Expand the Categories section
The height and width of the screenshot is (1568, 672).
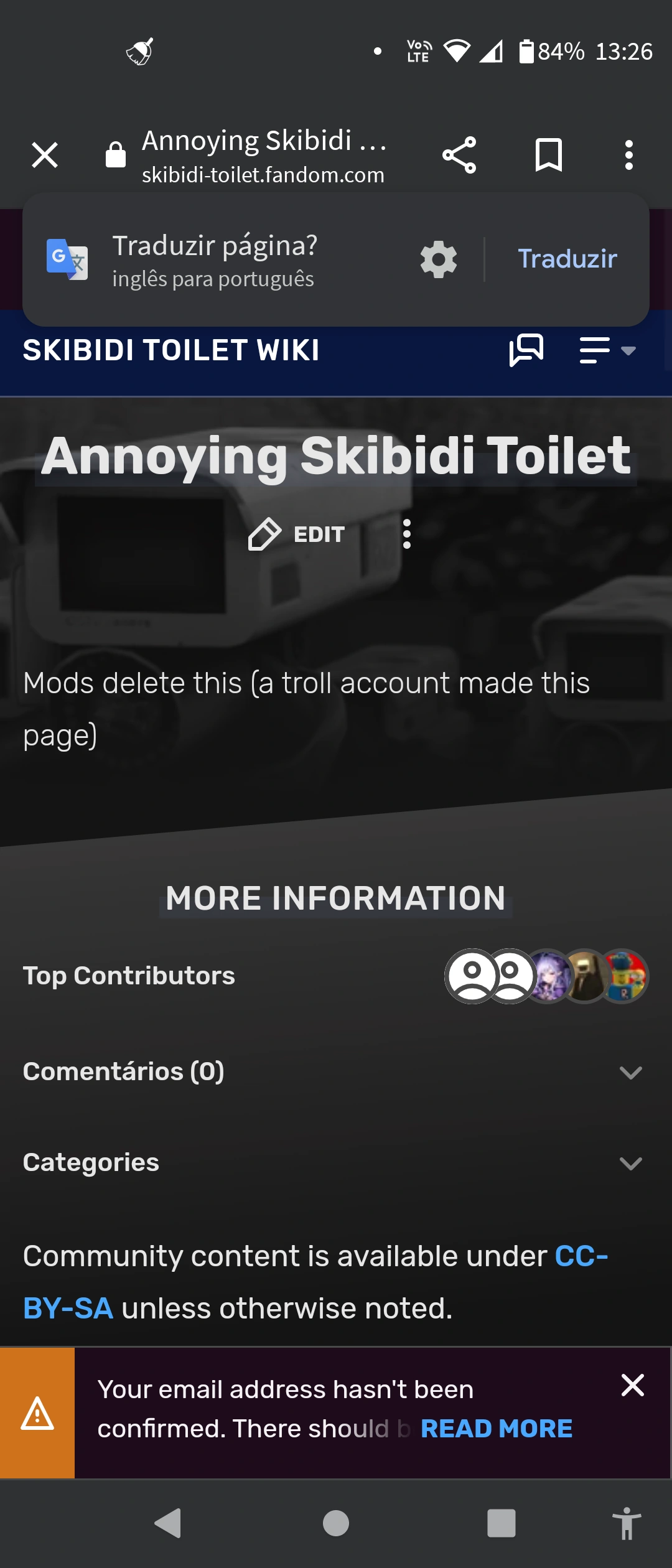(x=630, y=1162)
